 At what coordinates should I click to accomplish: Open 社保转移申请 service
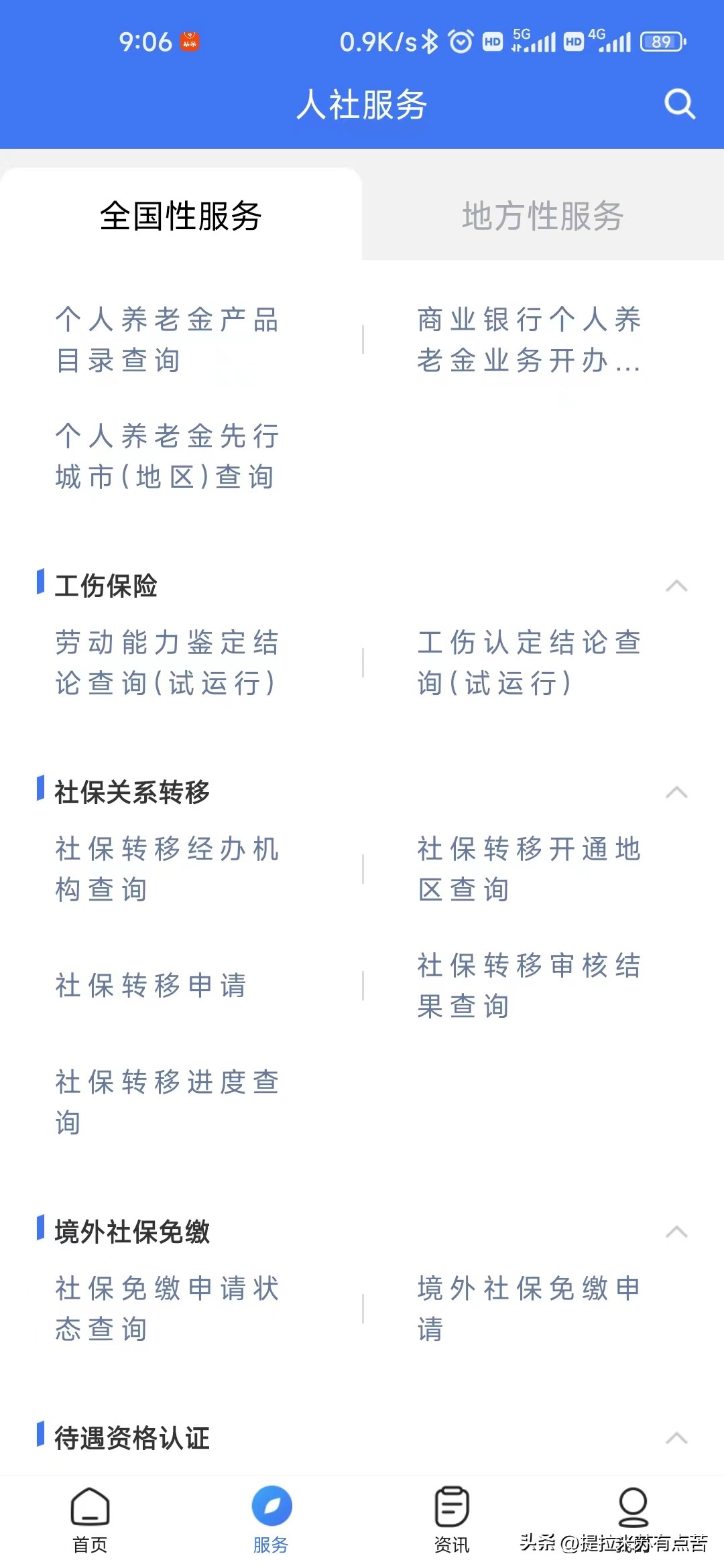click(x=153, y=986)
